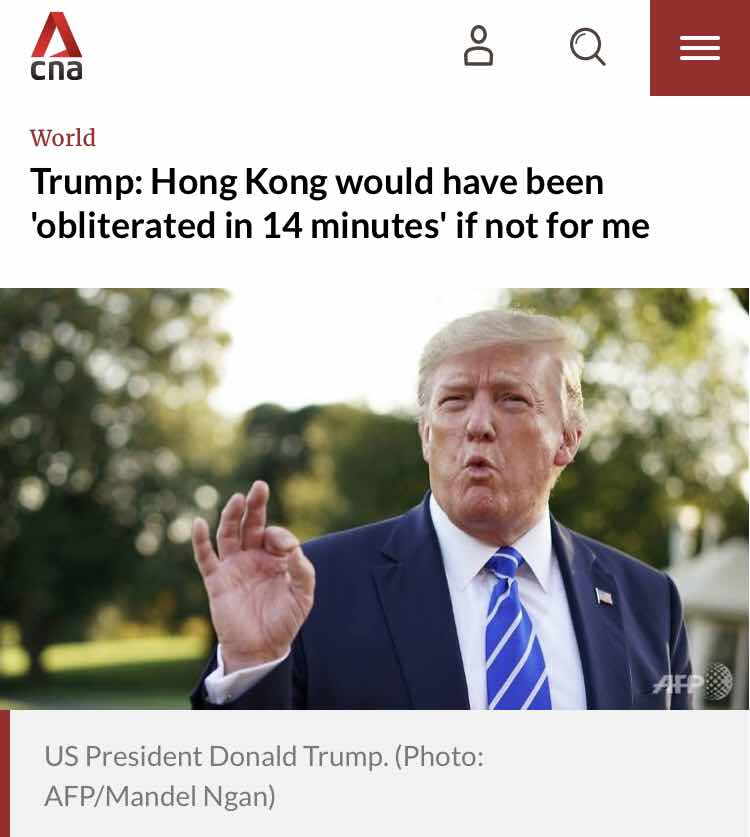Screen dimensions: 750x837
Task: Go to CNA home via logo
Action: [x=56, y=46]
